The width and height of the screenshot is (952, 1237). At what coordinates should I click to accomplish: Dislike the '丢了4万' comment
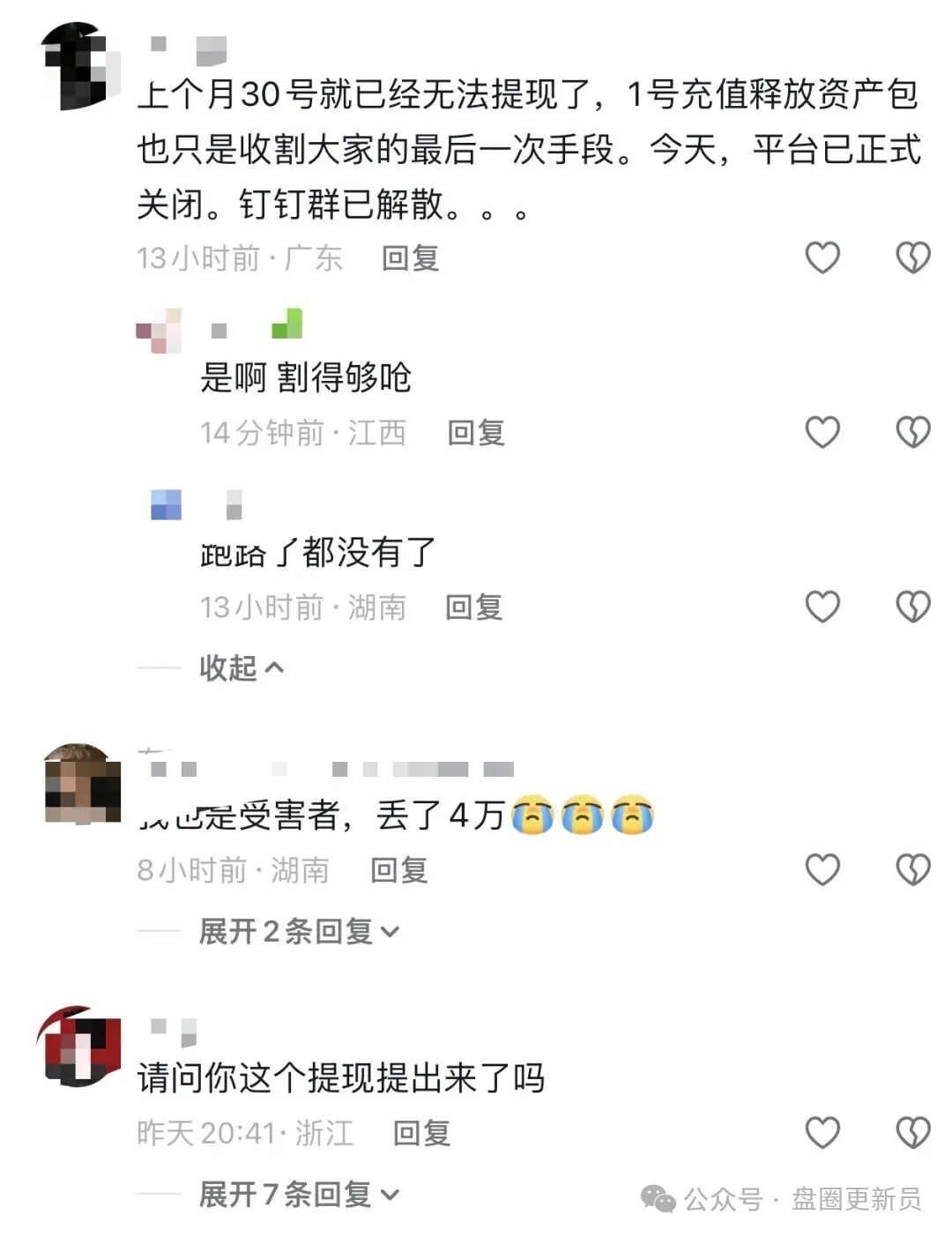click(x=912, y=869)
